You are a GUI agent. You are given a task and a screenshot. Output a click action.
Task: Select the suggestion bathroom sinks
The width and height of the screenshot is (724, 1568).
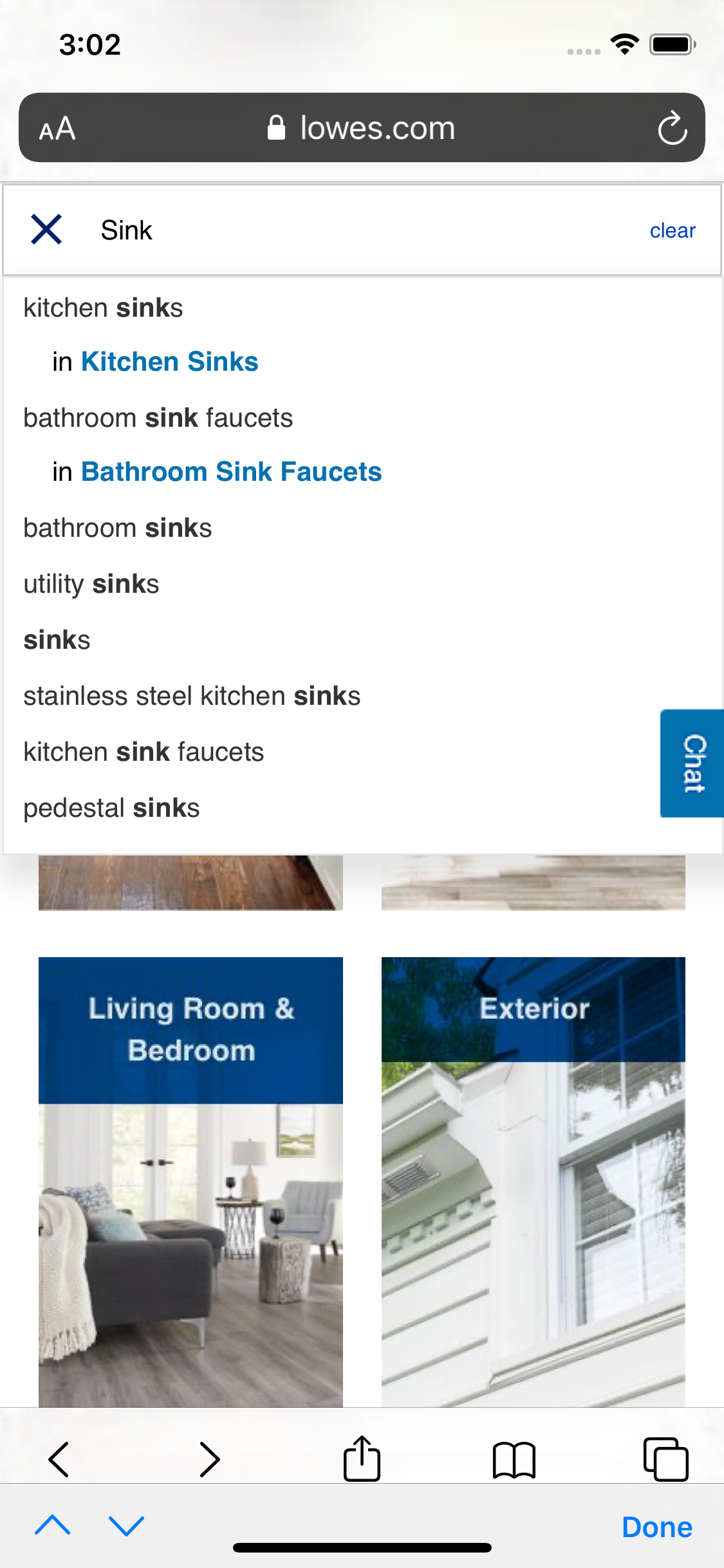pyautogui.click(x=117, y=527)
